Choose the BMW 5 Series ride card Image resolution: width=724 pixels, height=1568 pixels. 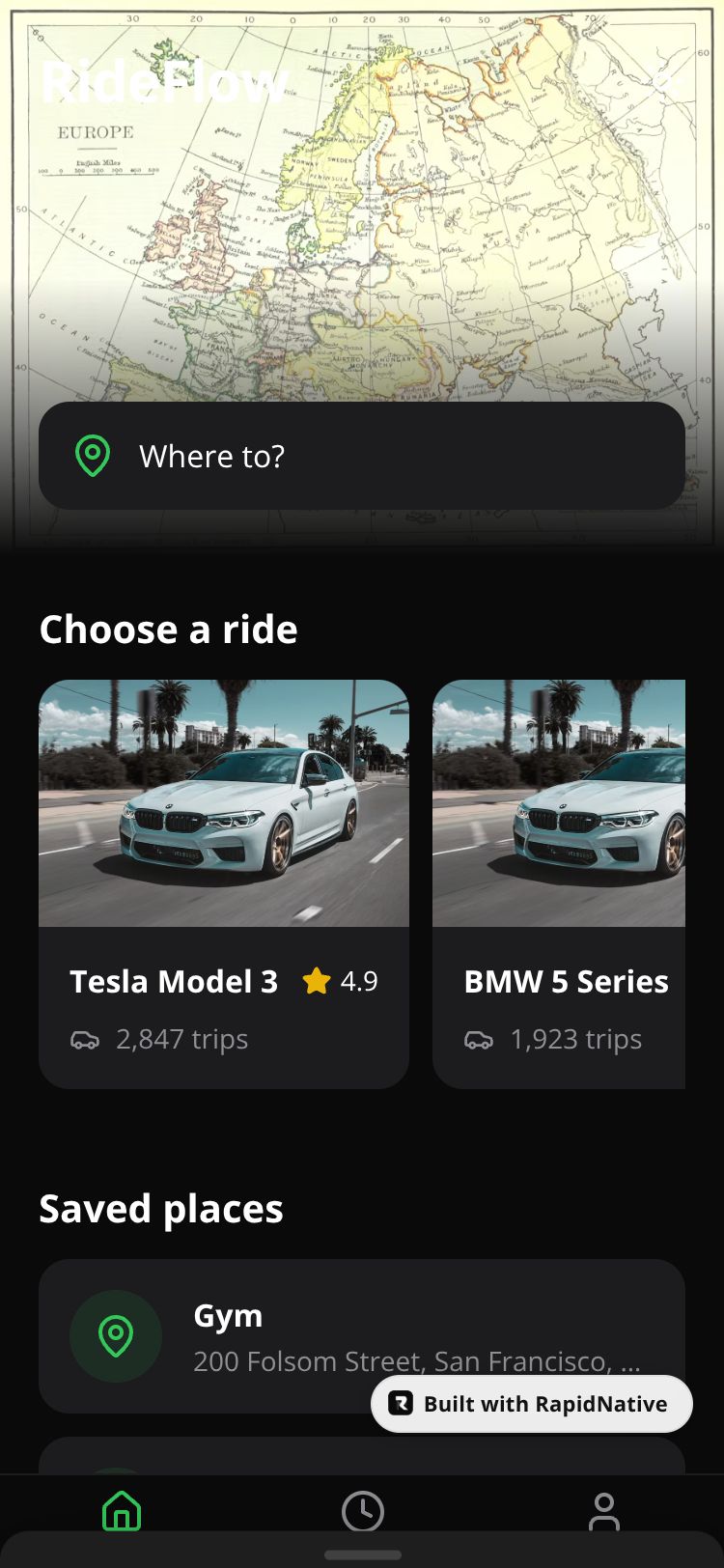point(559,883)
